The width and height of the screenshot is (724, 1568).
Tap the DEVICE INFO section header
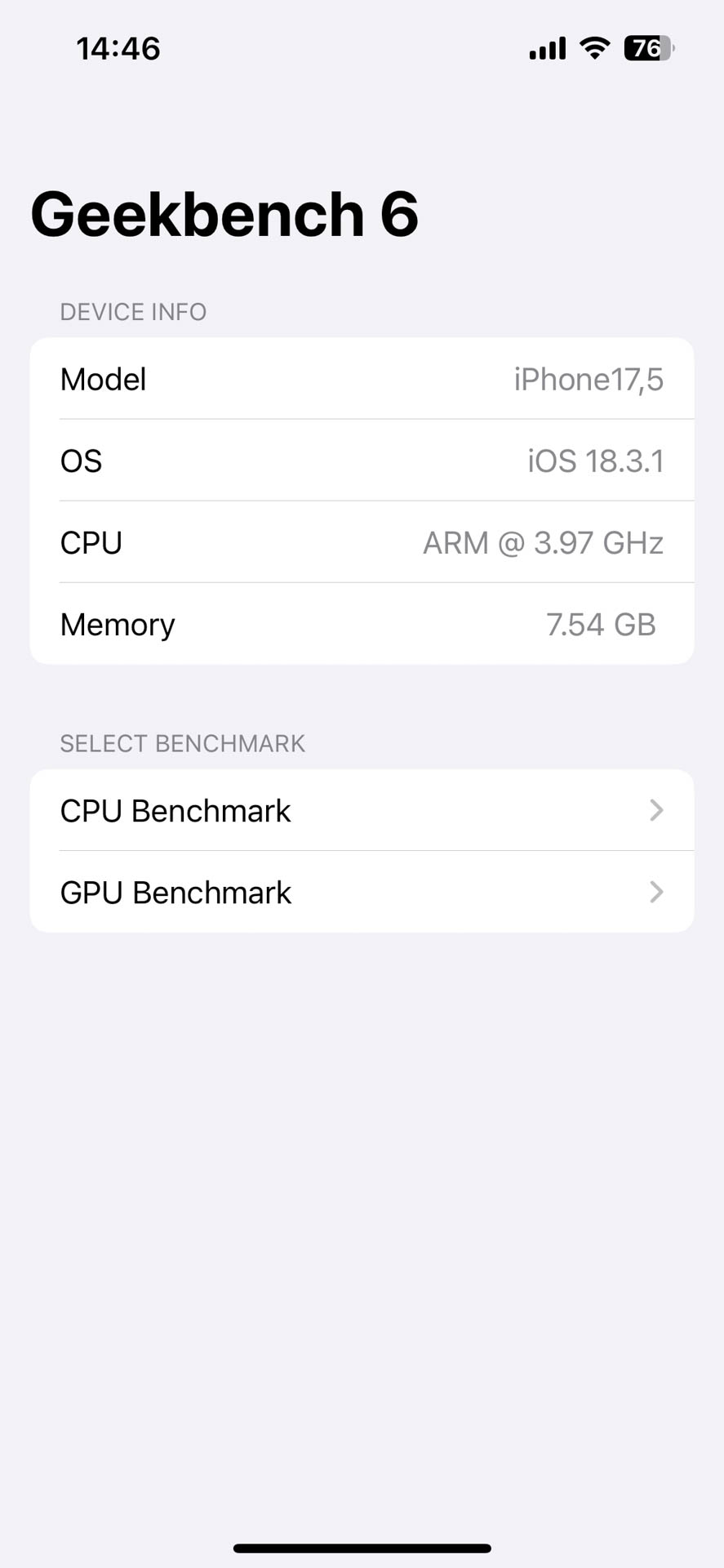[133, 311]
